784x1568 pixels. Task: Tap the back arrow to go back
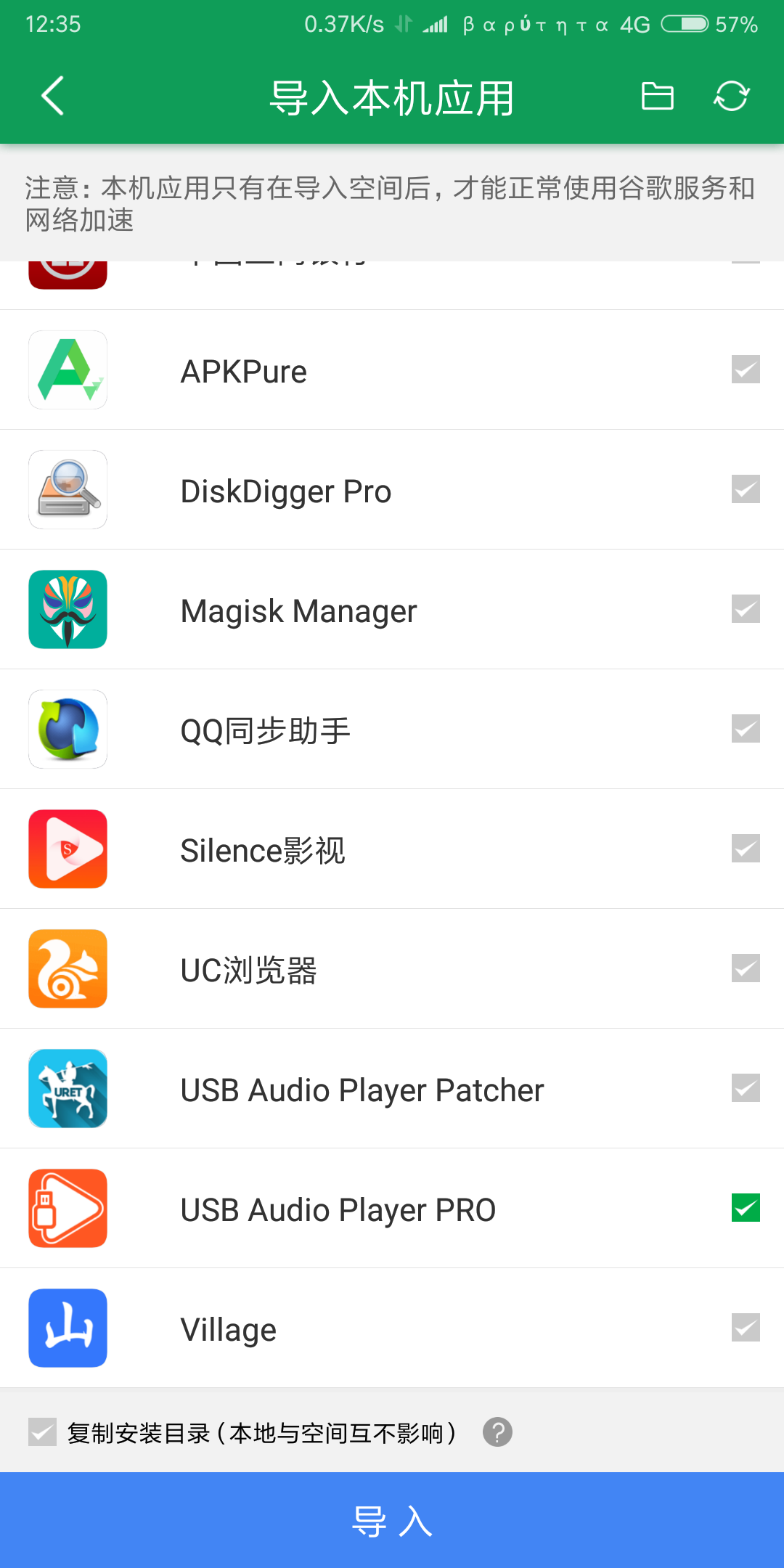click(51, 95)
